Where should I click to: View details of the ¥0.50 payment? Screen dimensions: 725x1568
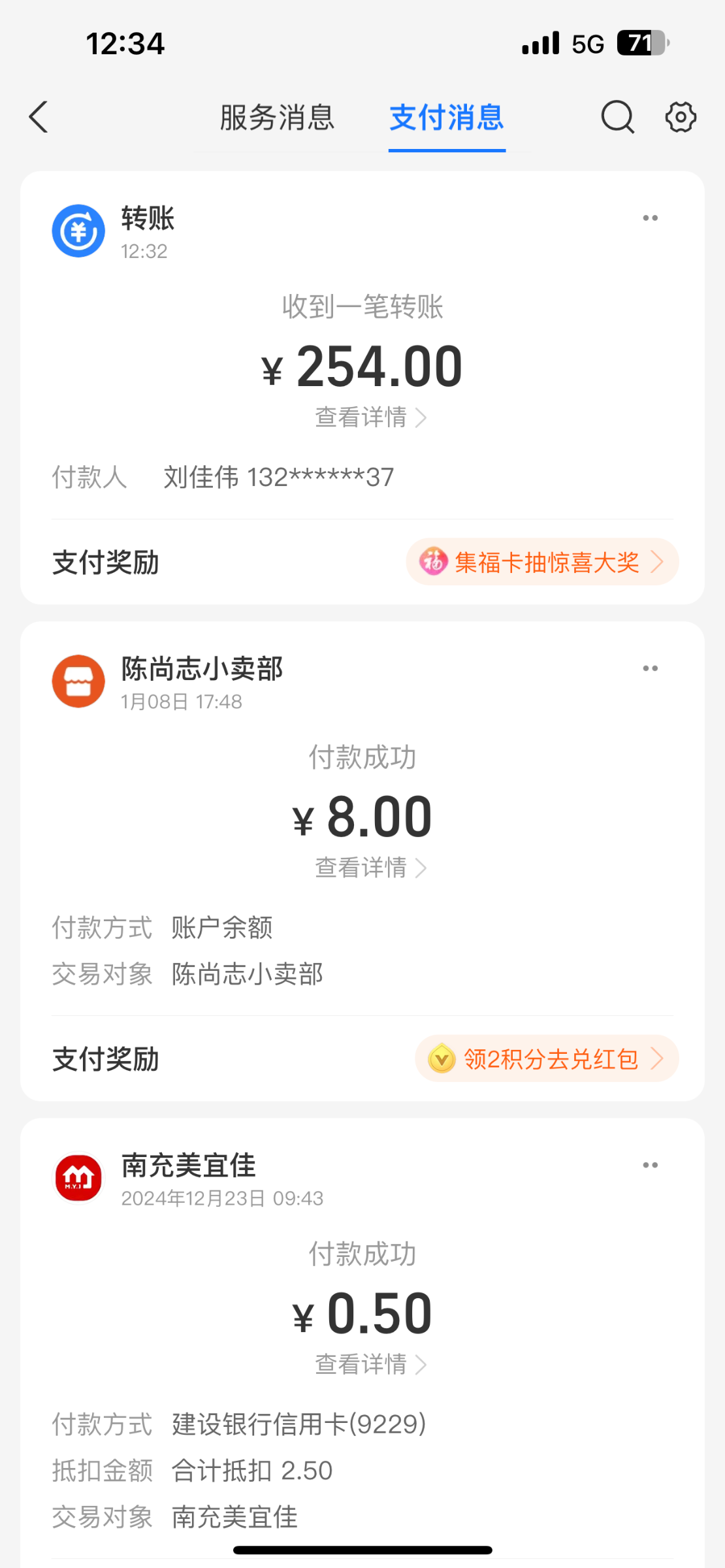coord(370,1364)
